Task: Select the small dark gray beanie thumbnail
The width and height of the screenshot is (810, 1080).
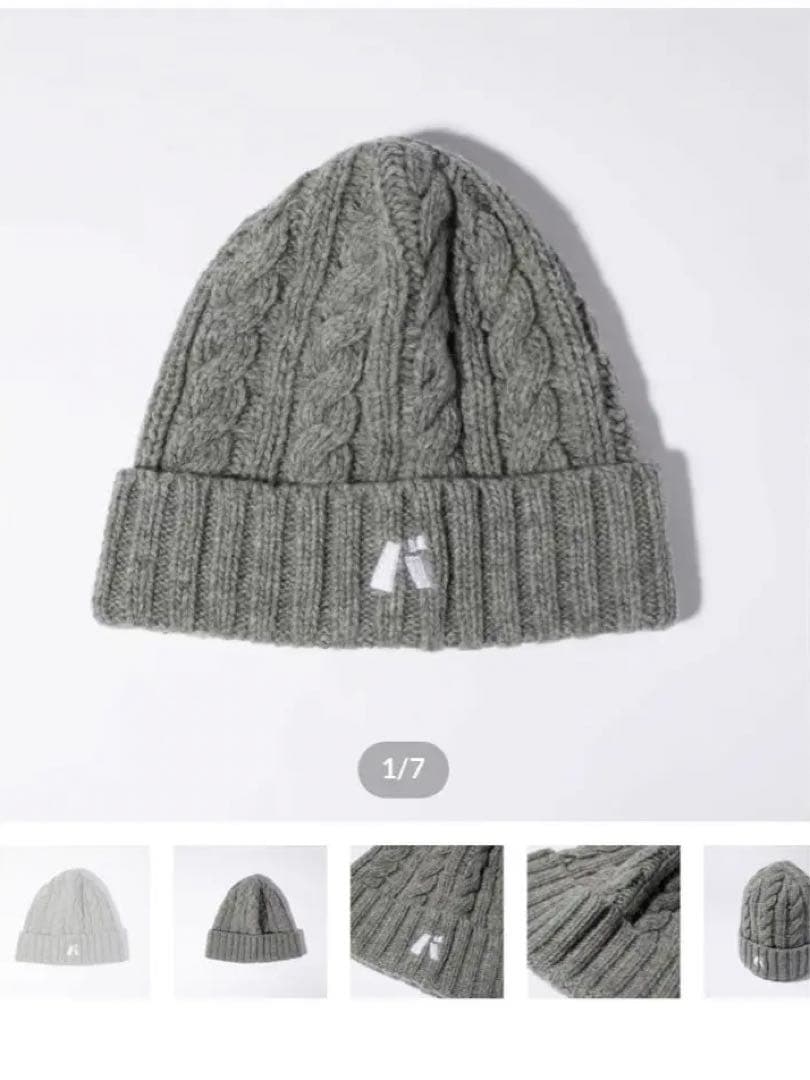Action: click(250, 921)
